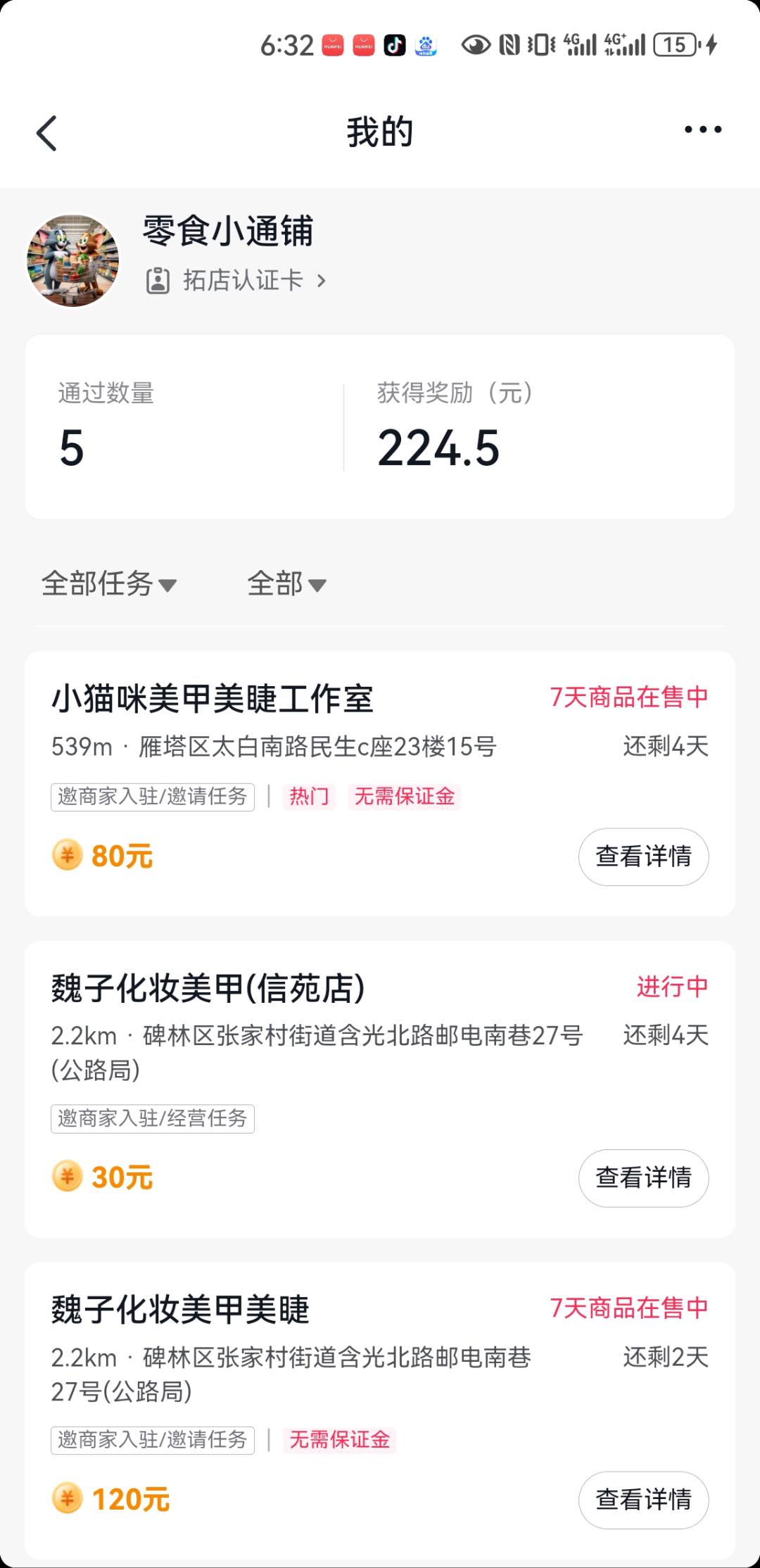Image resolution: width=760 pixels, height=1568 pixels.
Task: View details for 魏子化妆美甲美睫
Action: tap(643, 1500)
